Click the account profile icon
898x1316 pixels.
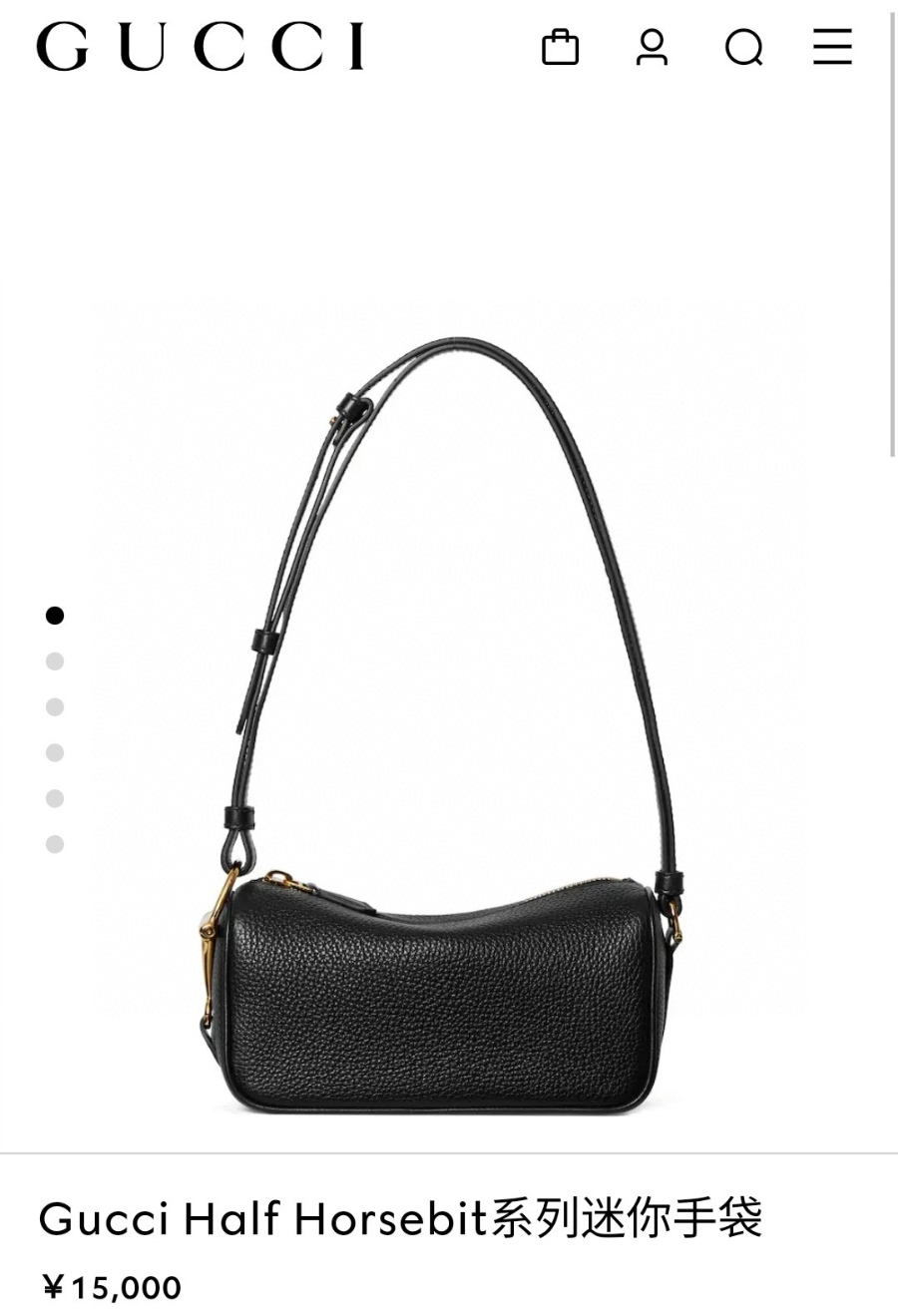pyautogui.click(x=653, y=47)
